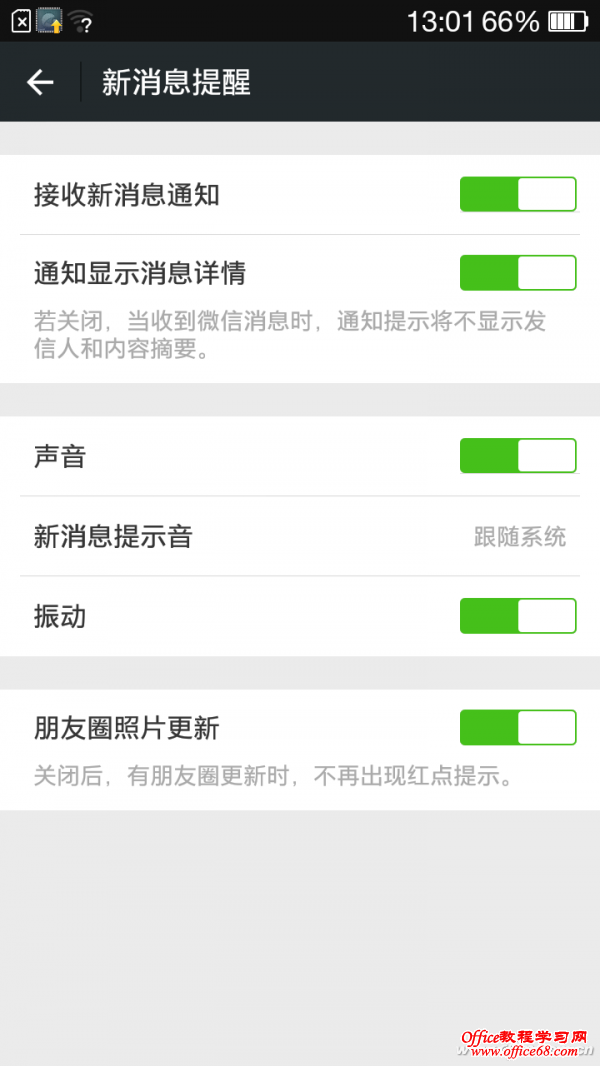Disable the 声音 switch

tap(518, 456)
